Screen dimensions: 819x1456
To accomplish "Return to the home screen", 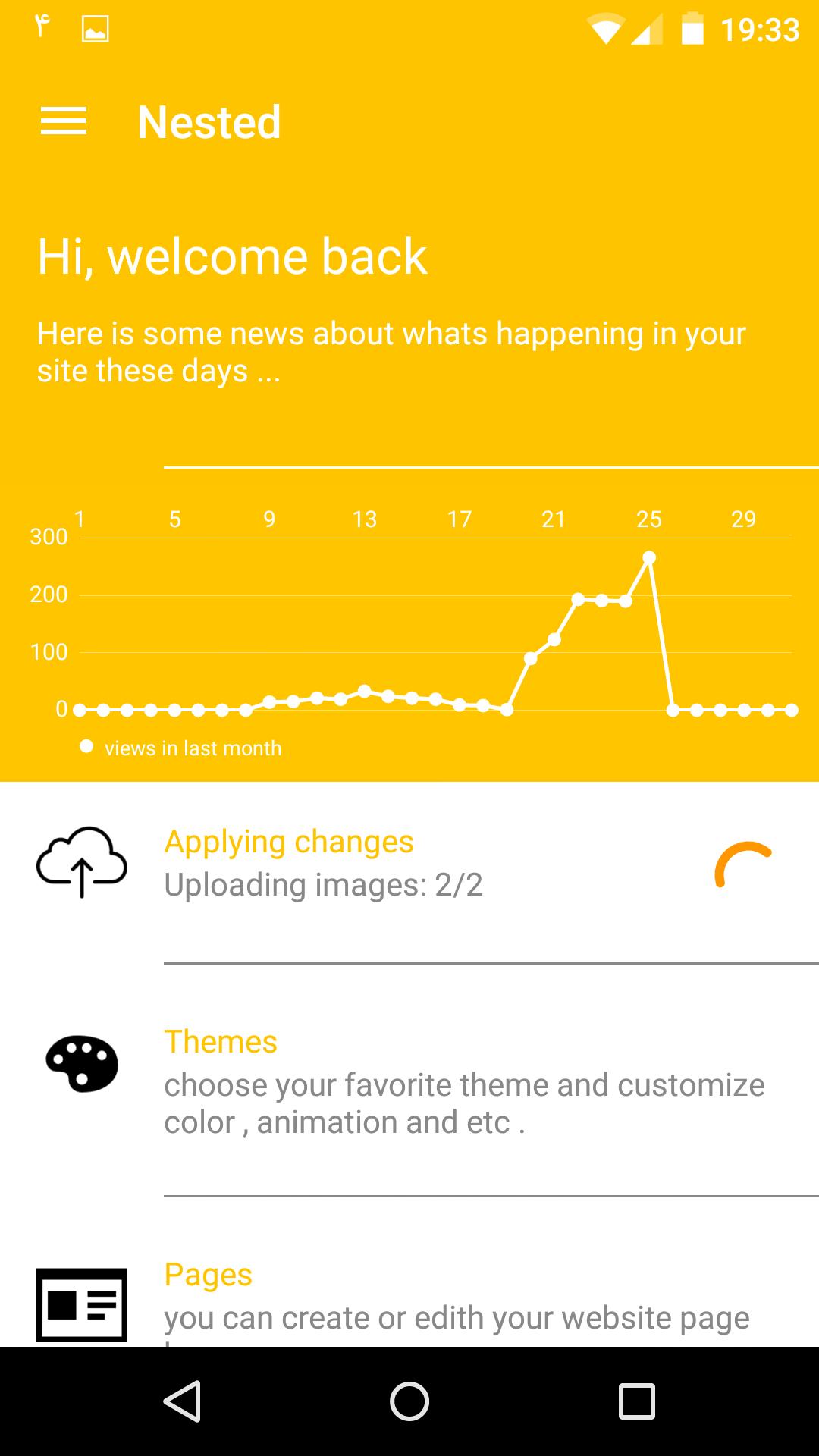I will 409,1401.
